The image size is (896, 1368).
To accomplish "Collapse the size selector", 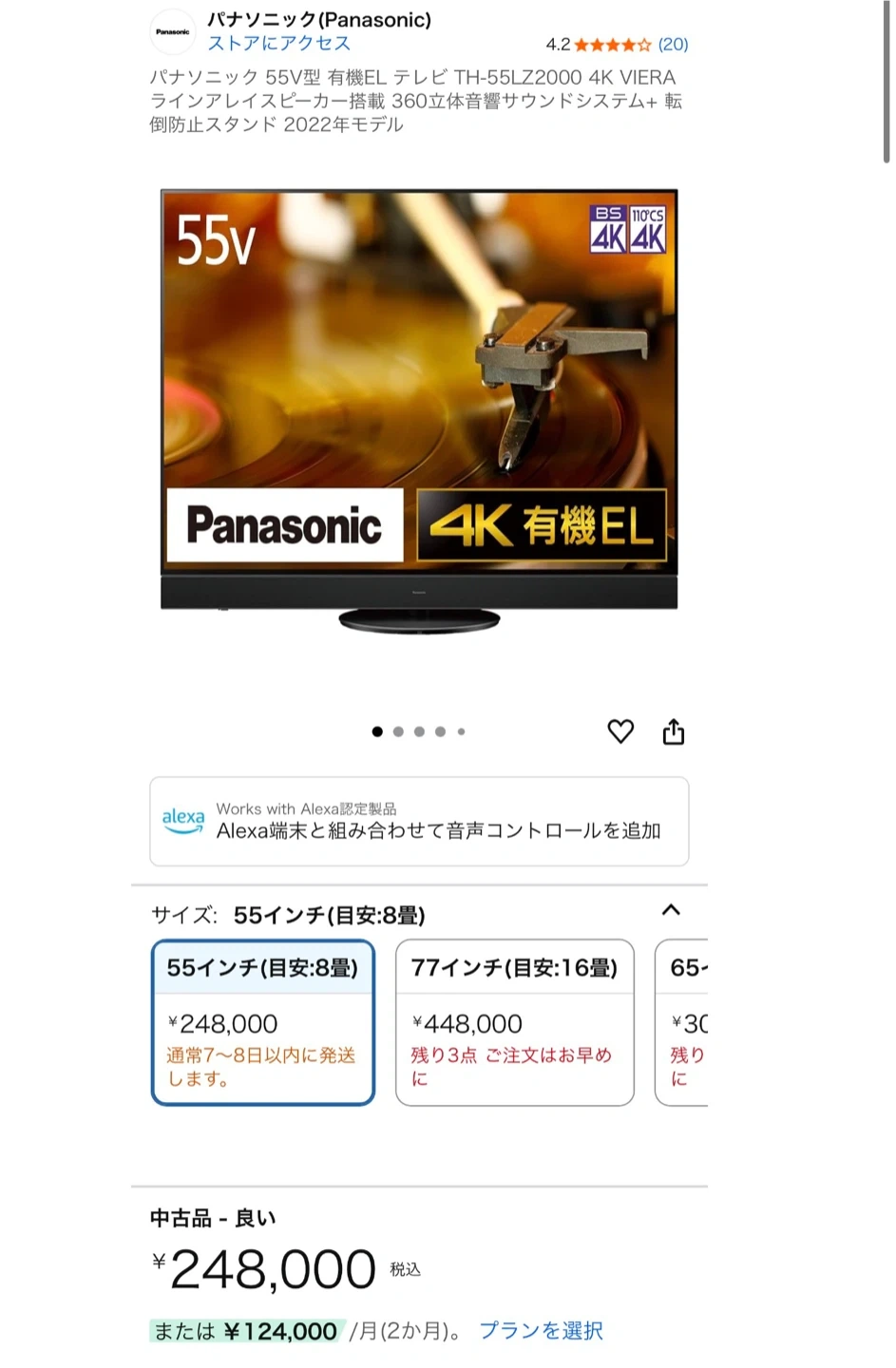I will [671, 910].
